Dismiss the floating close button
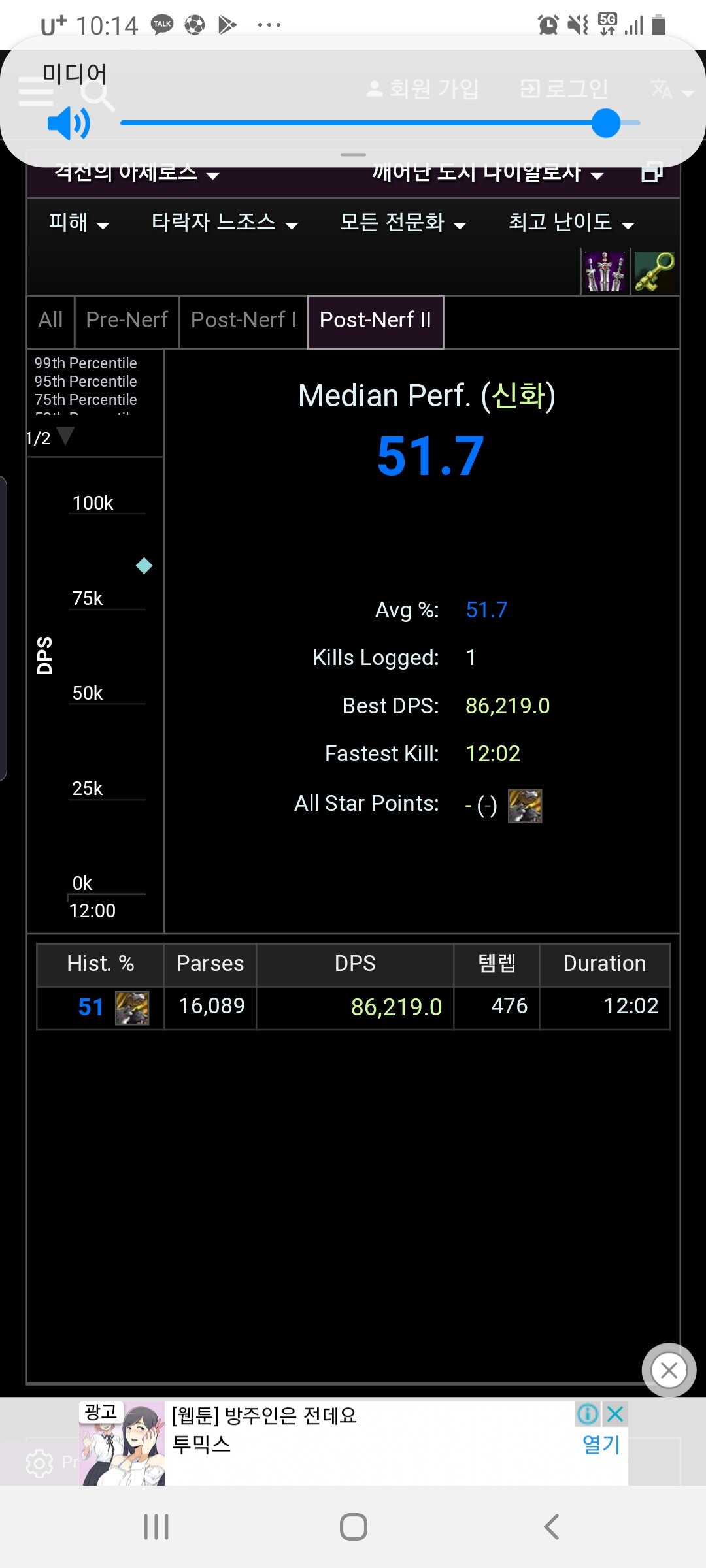Screen dimensions: 706x1568 [669, 1370]
